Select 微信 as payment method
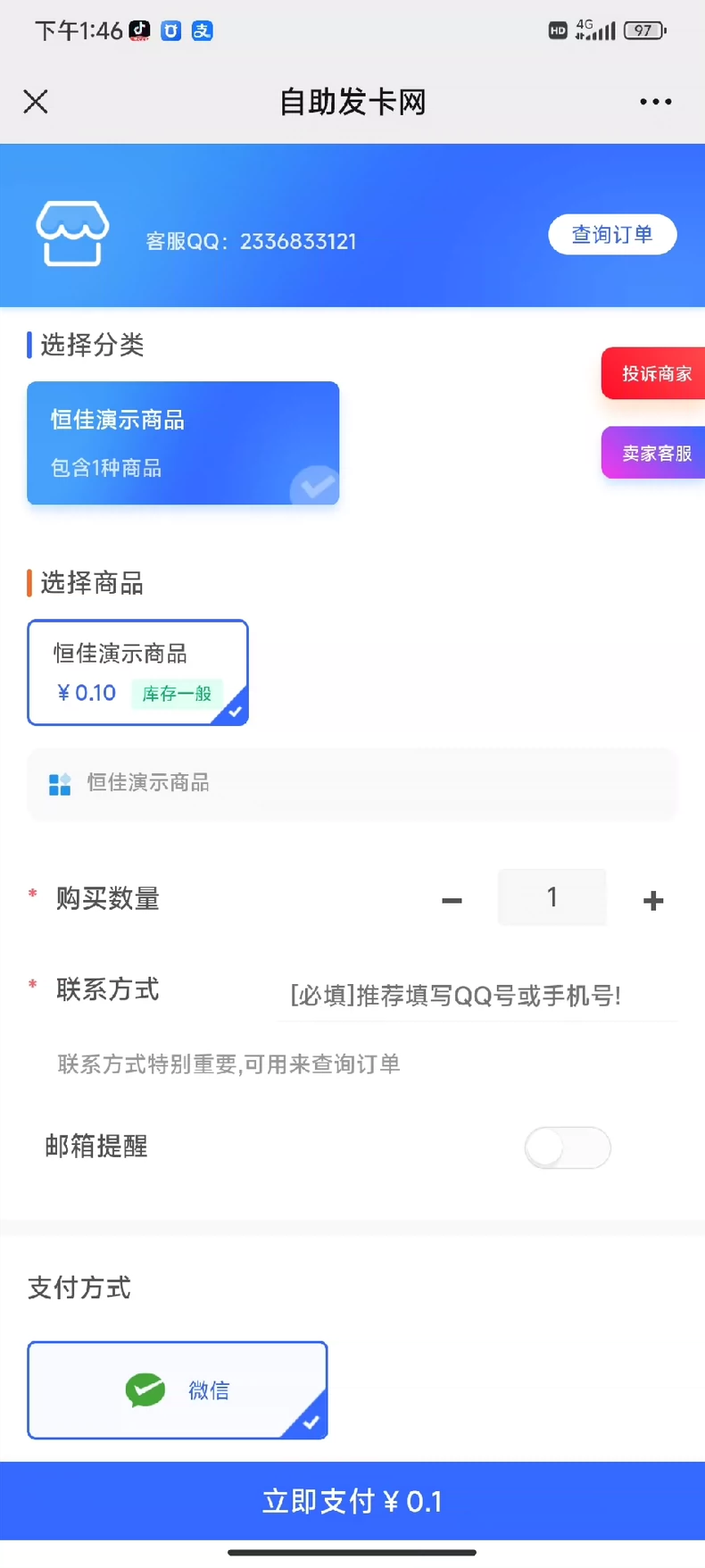Image resolution: width=705 pixels, height=1568 pixels. pyautogui.click(x=178, y=1389)
